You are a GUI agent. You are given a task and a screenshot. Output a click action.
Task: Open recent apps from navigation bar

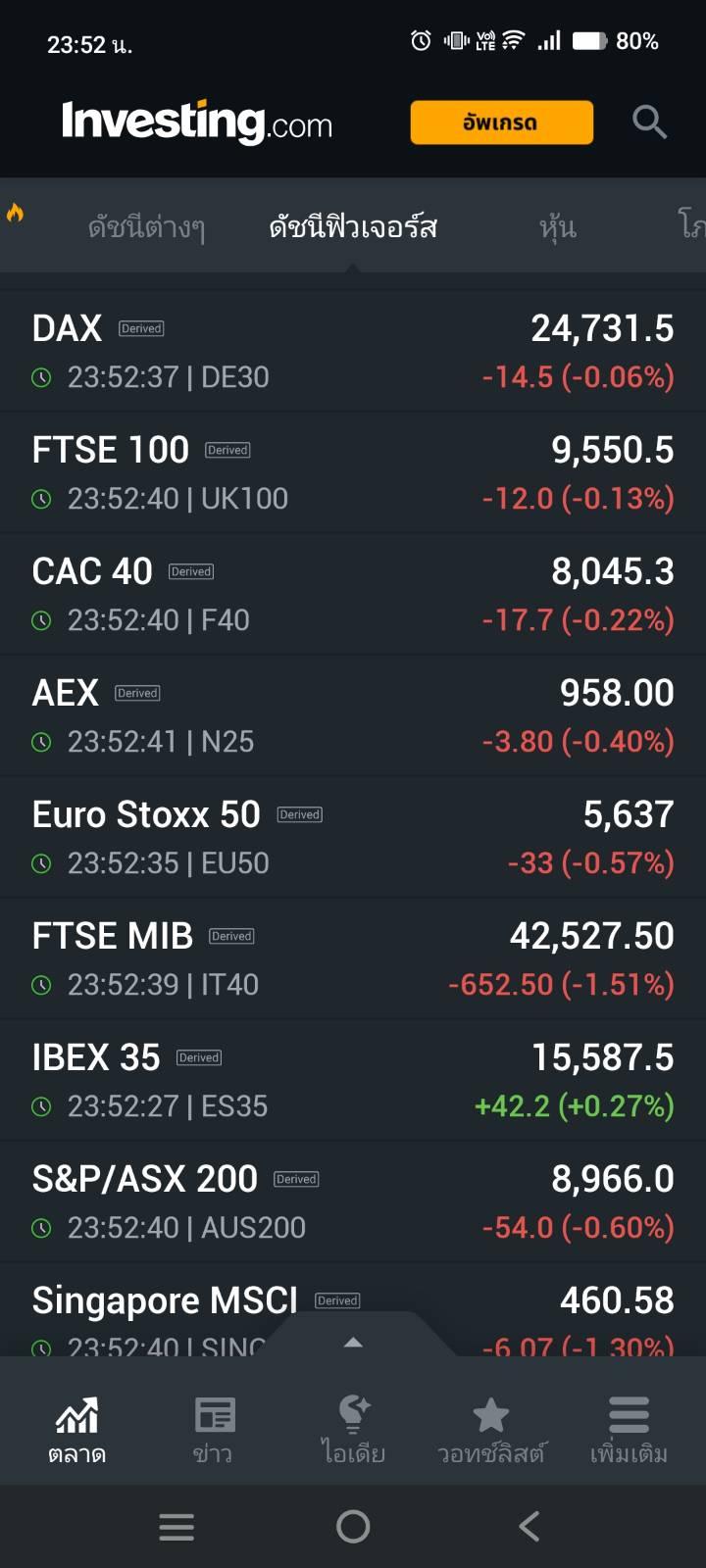[x=176, y=1526]
